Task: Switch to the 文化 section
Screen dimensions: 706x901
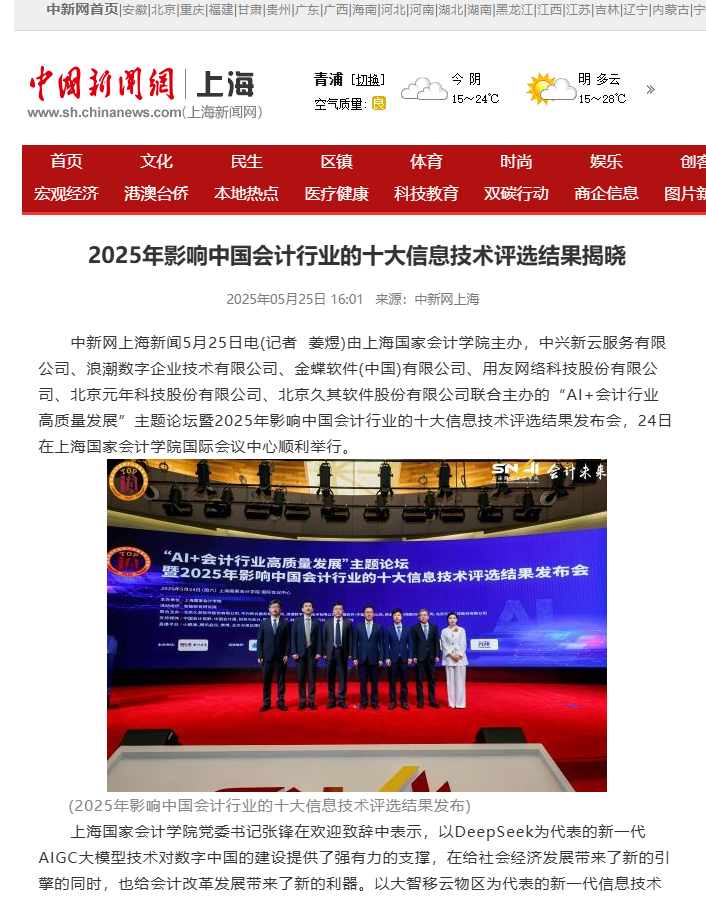Action: 157,162
